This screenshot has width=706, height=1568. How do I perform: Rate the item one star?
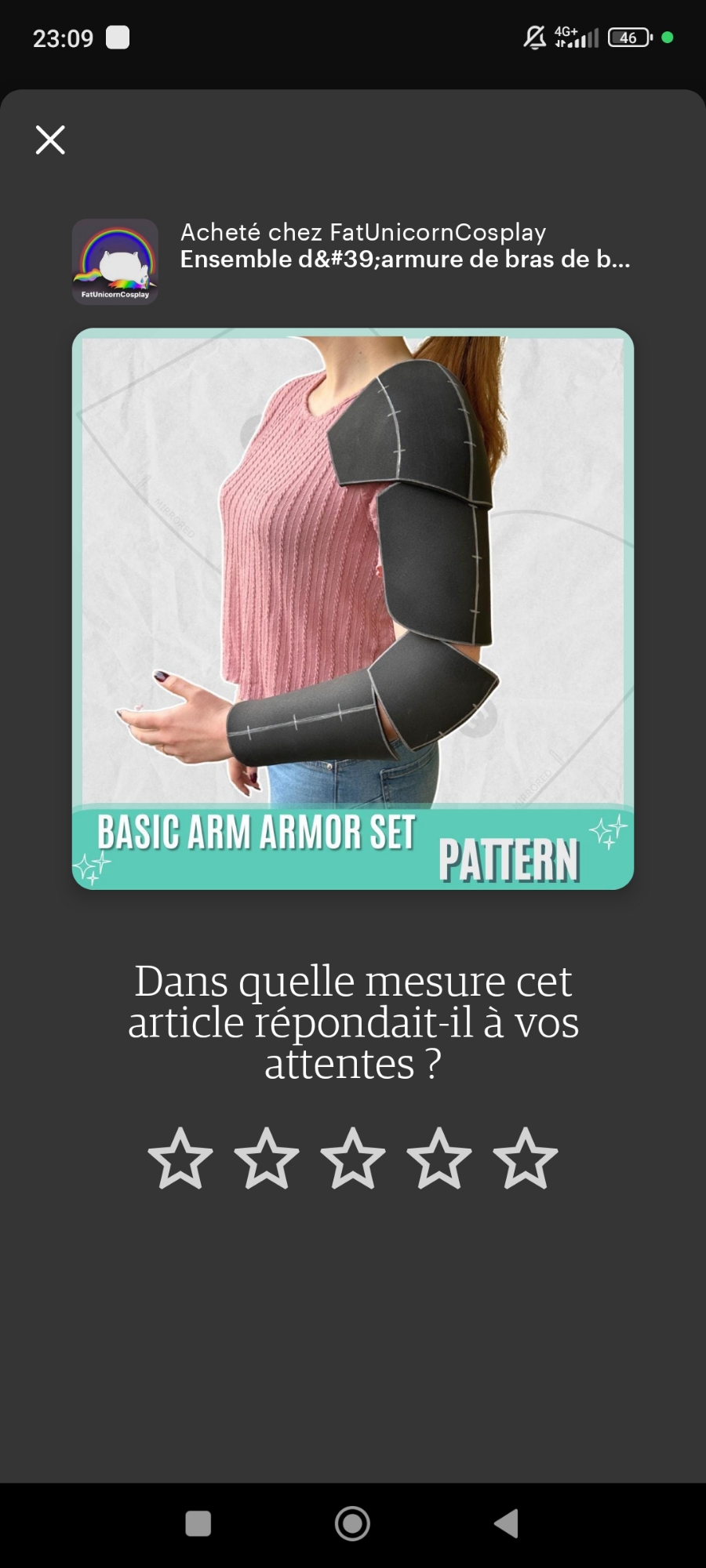[x=180, y=1159]
